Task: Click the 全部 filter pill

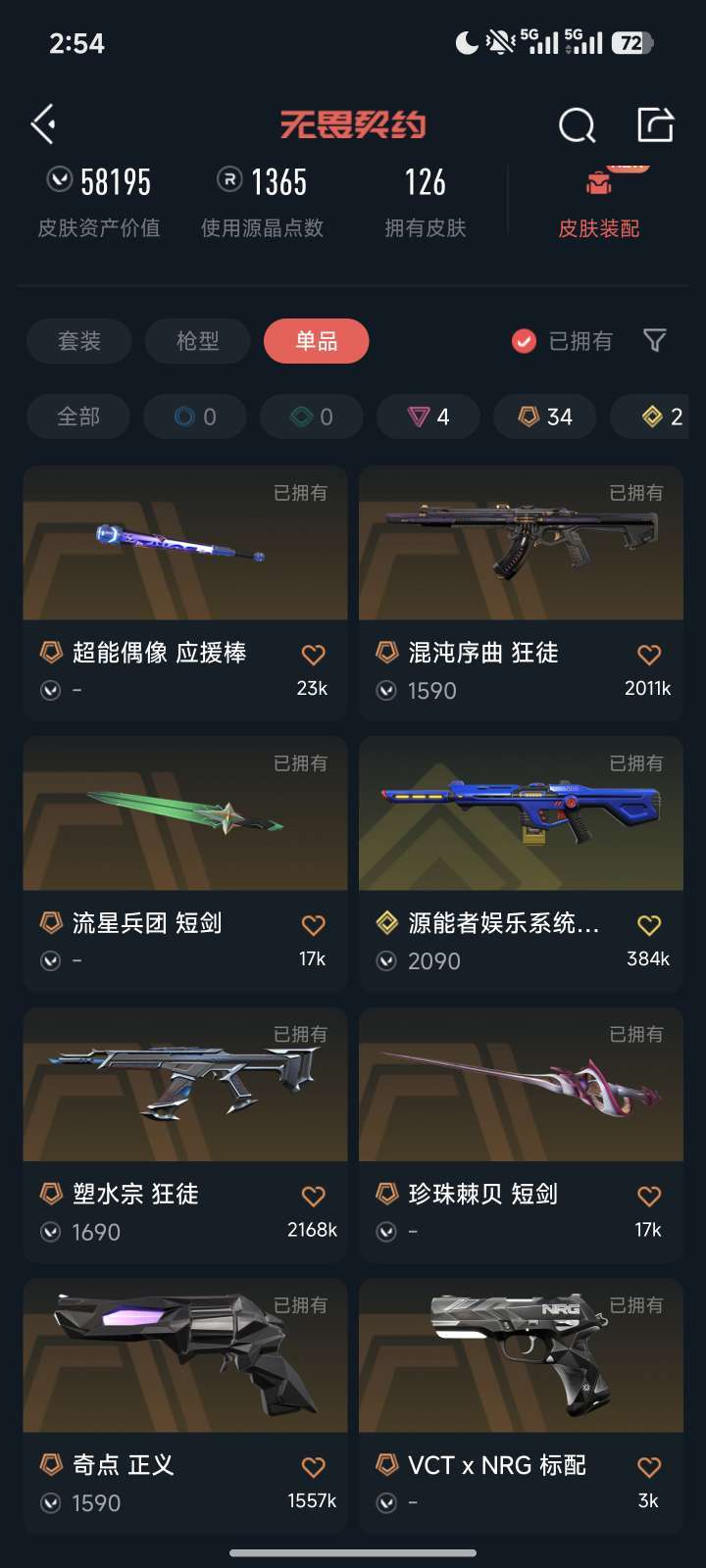Action: click(77, 416)
